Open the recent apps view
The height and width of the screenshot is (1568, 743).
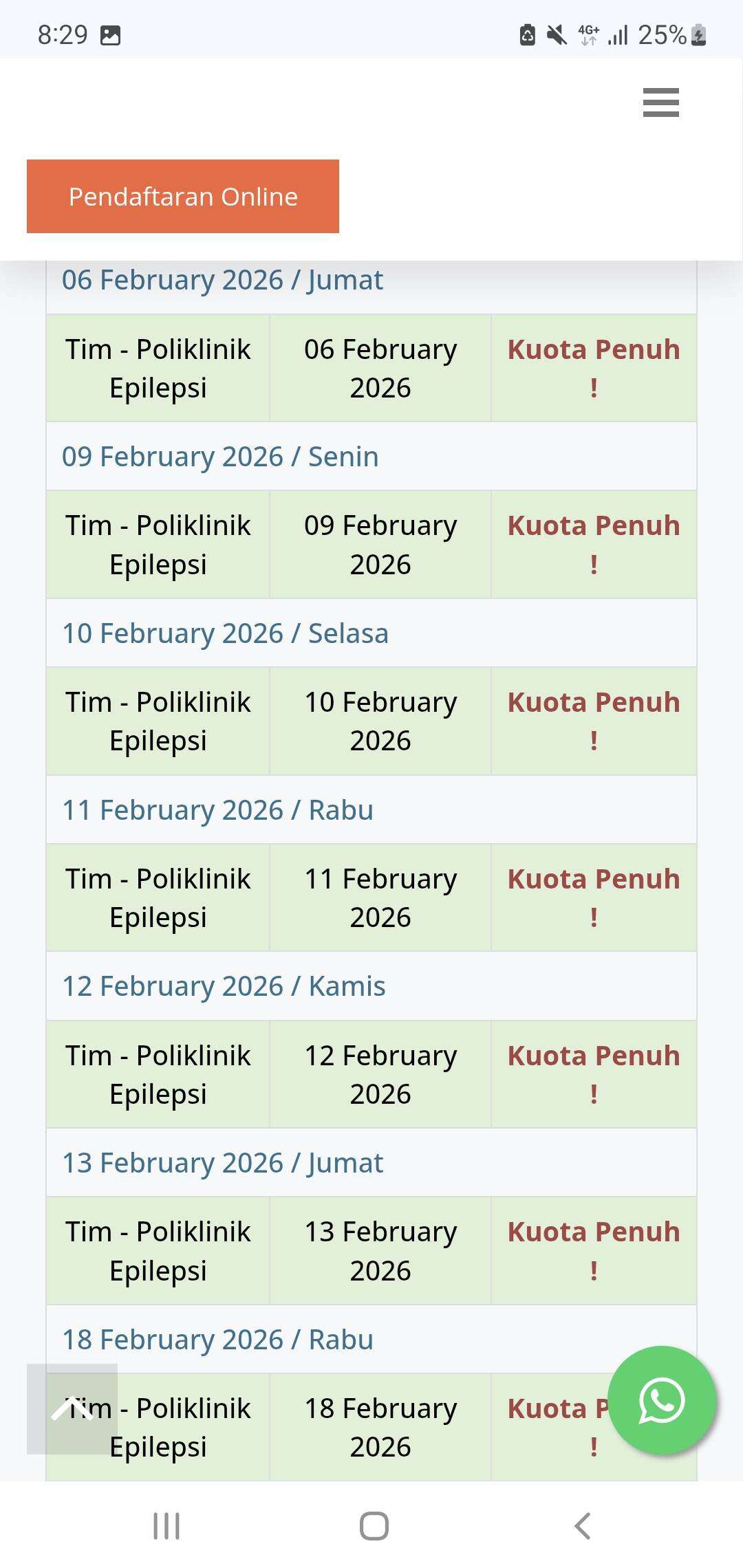click(166, 1526)
